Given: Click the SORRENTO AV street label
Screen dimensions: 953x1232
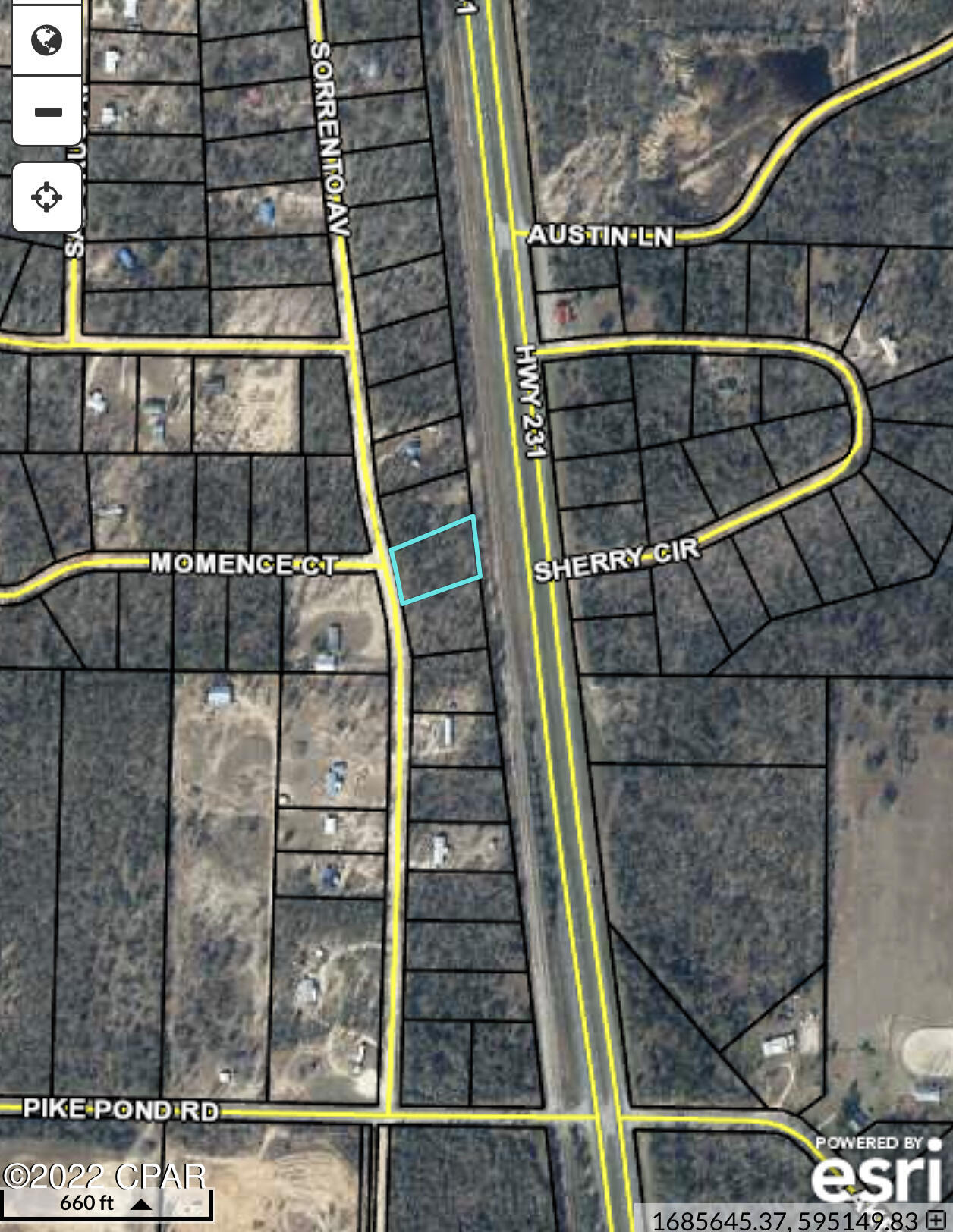Looking at the screenshot, I should (x=328, y=133).
